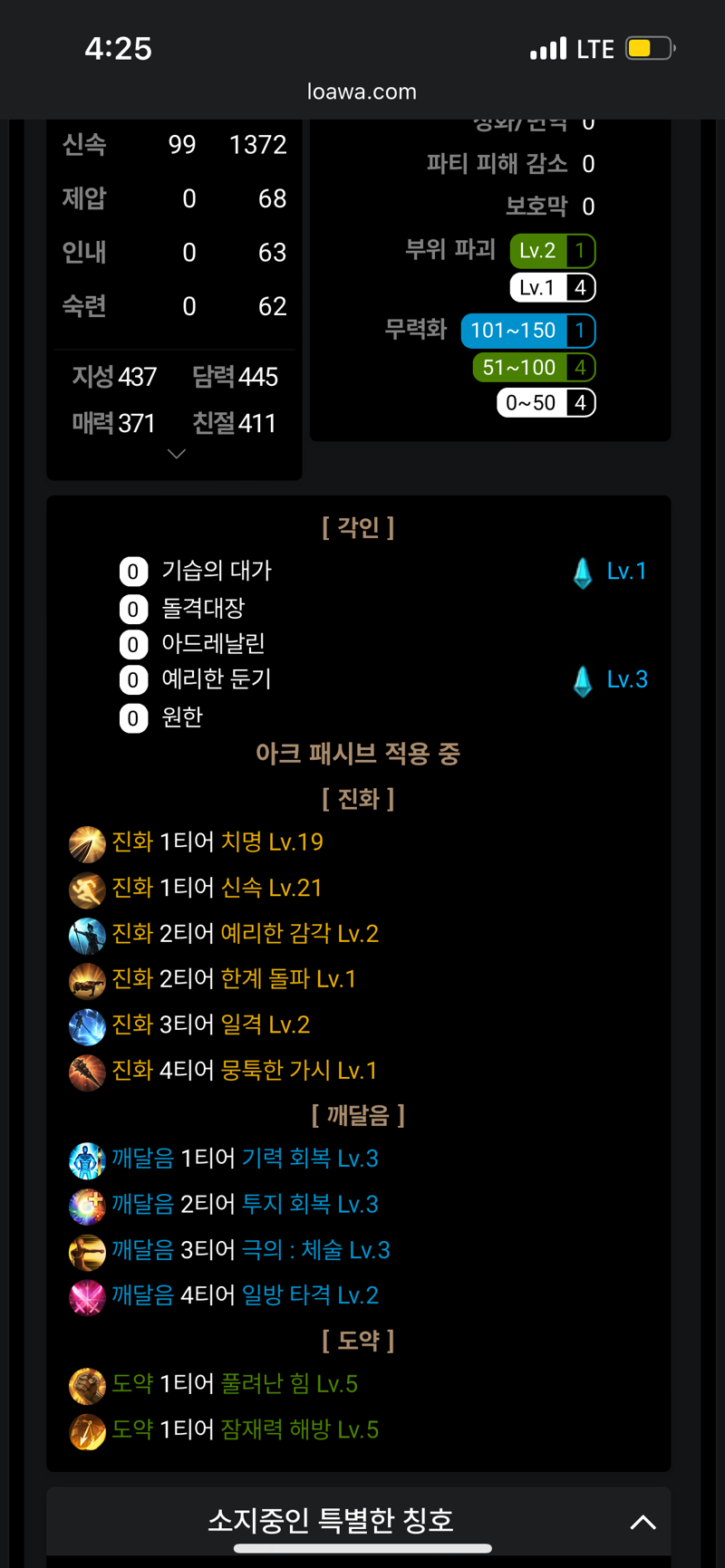This screenshot has height=1568, width=725.
Task: Collapse the 소지중인 특별한 칭호 section
Action: point(643,1522)
